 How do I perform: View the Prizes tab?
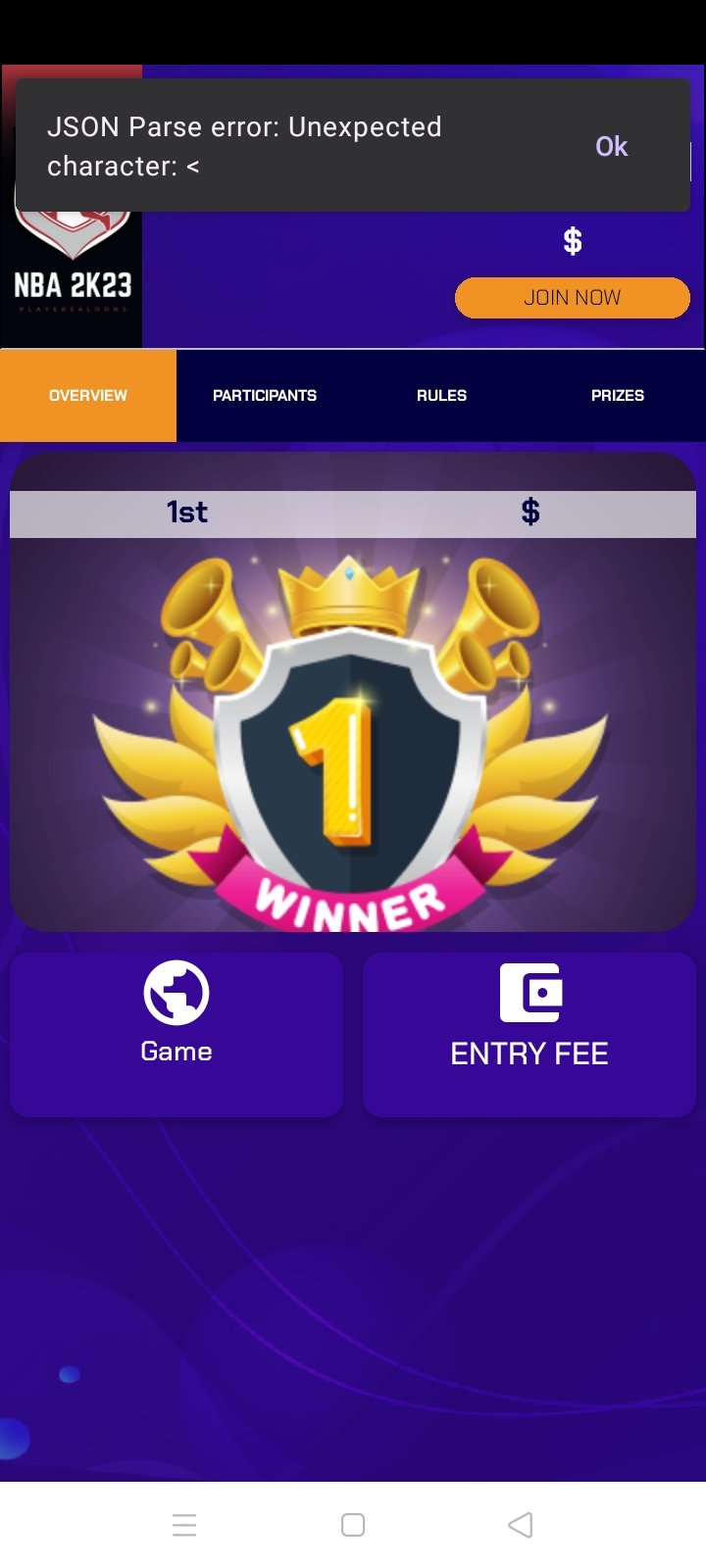[x=618, y=396]
